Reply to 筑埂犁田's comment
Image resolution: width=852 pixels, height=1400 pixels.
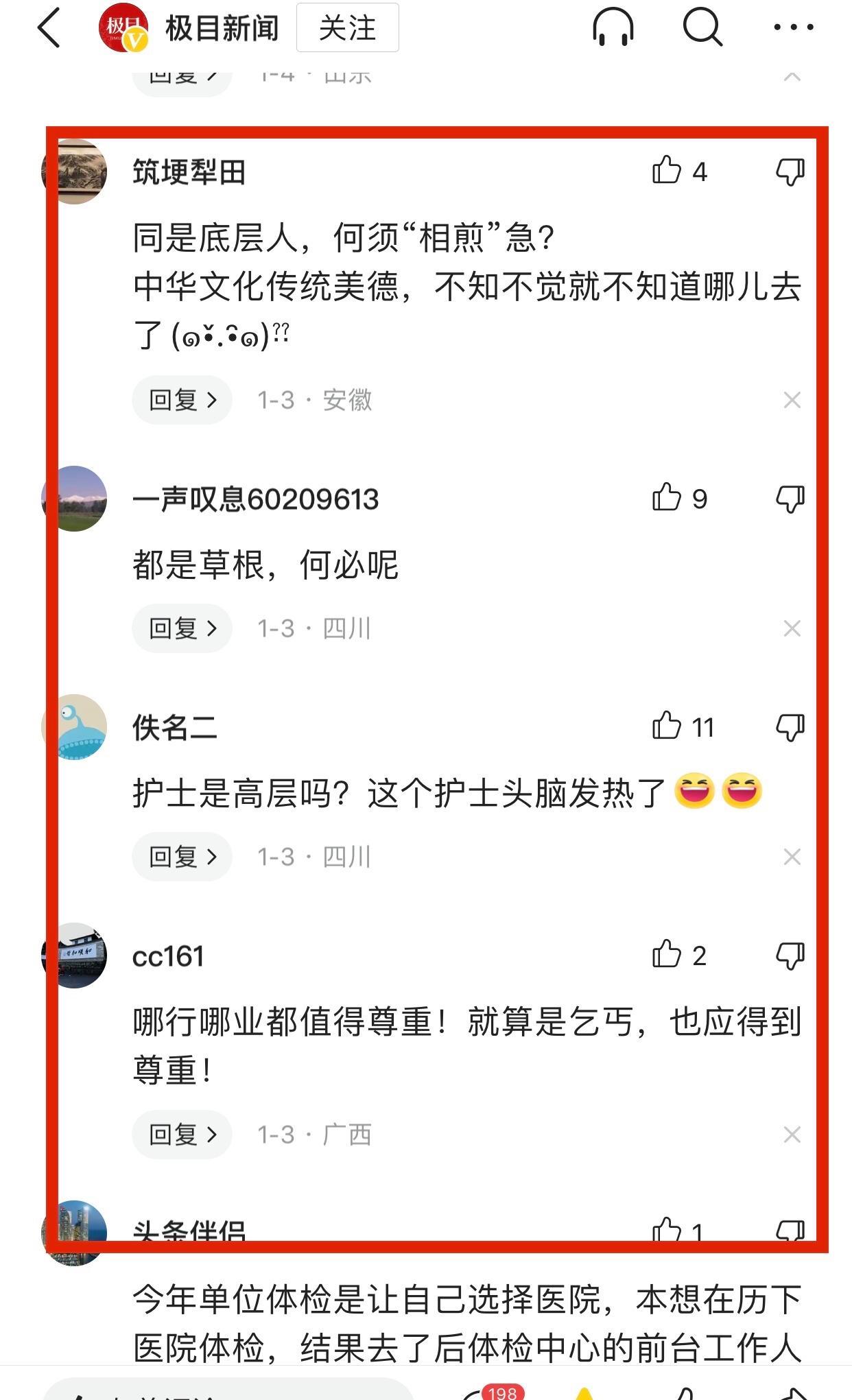point(182,400)
